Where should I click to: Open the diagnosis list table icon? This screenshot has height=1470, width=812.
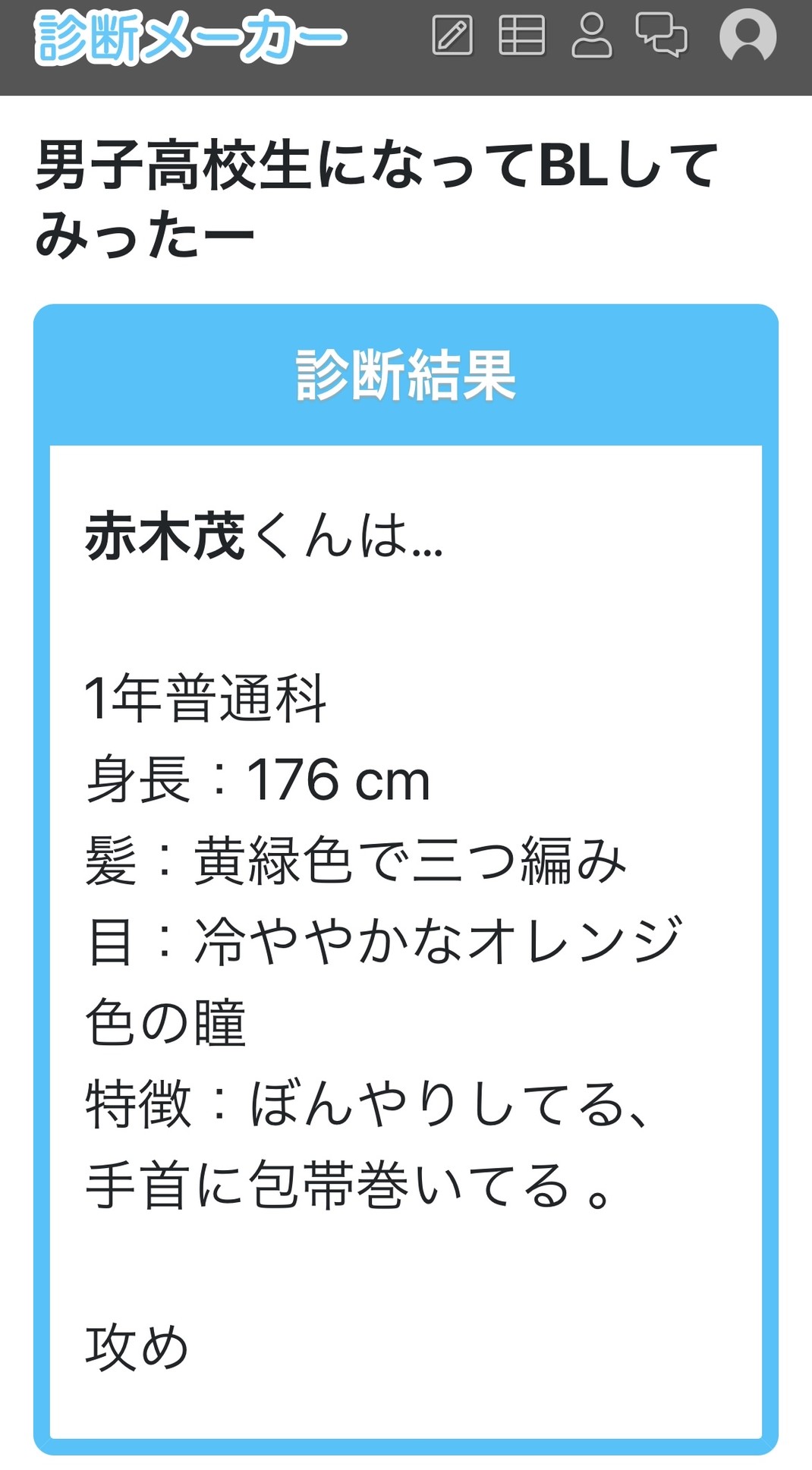pos(521,36)
